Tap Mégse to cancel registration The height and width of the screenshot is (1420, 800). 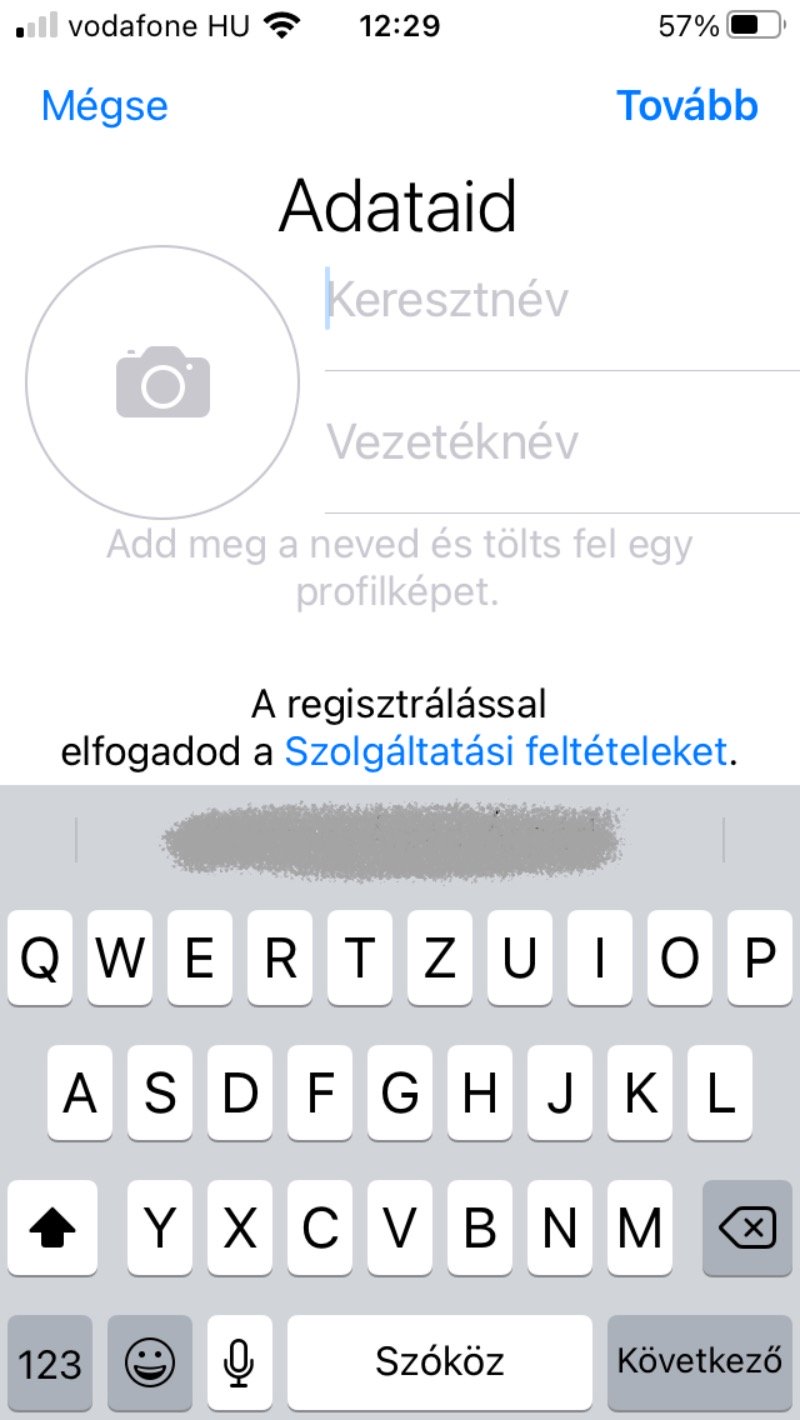104,106
